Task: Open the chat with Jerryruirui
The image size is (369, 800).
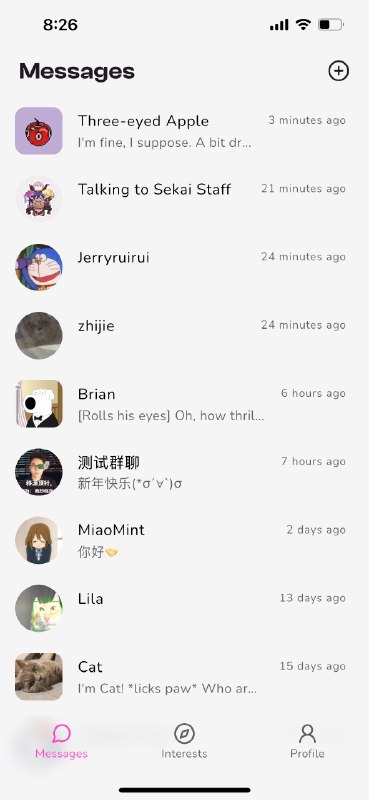Action: tap(184, 267)
